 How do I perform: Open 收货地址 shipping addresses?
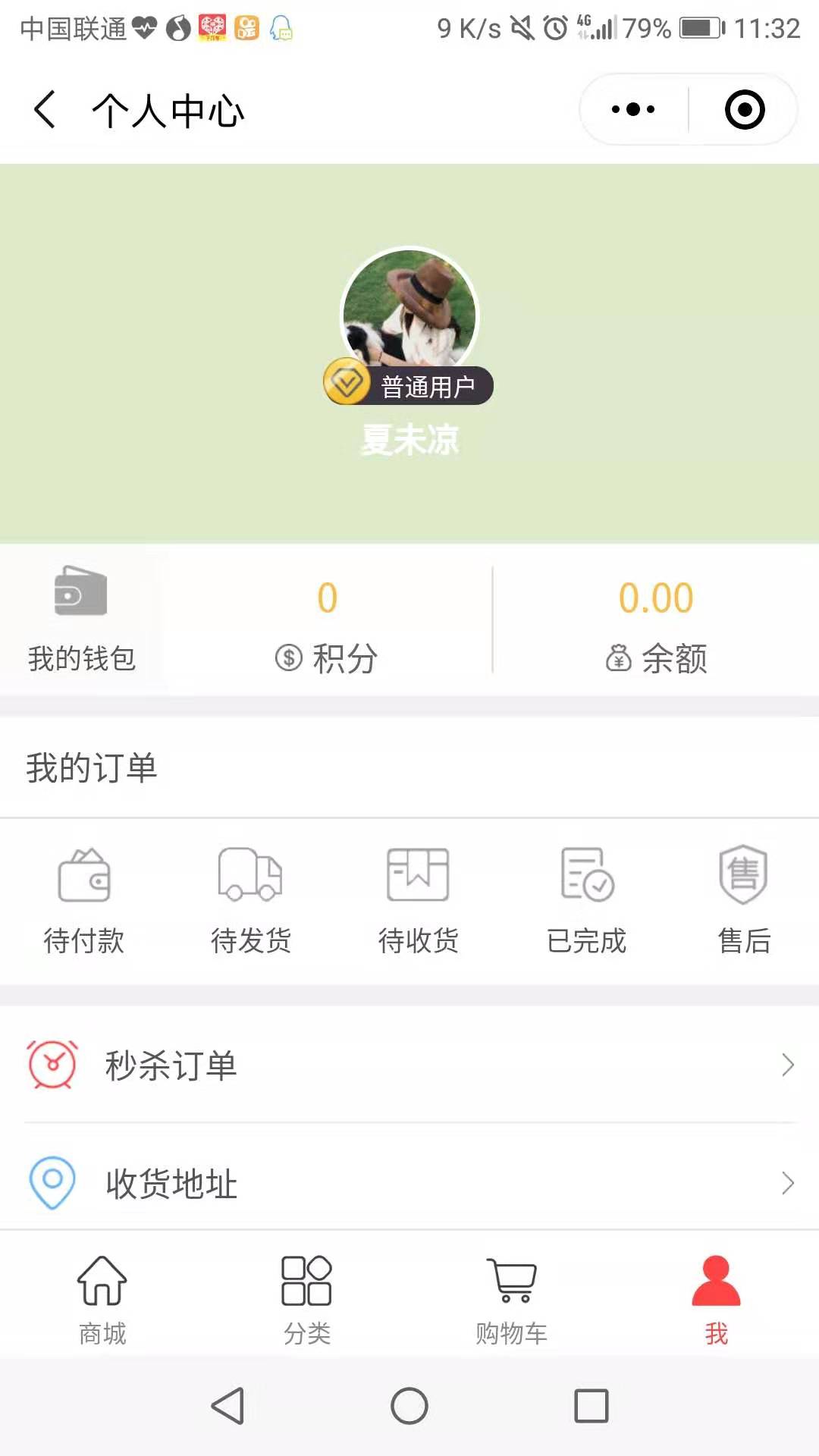coord(409,1182)
